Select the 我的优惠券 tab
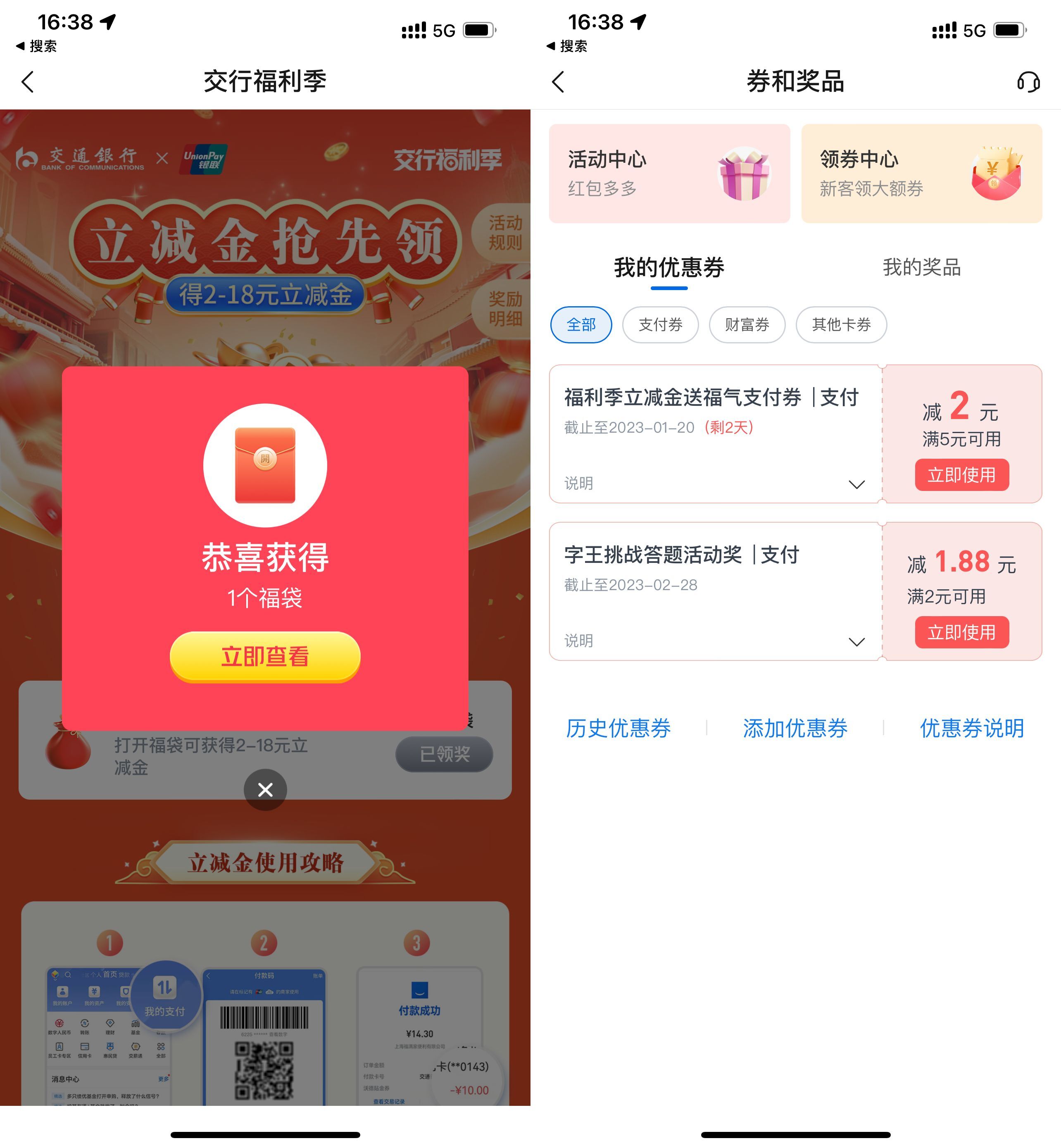 (669, 268)
